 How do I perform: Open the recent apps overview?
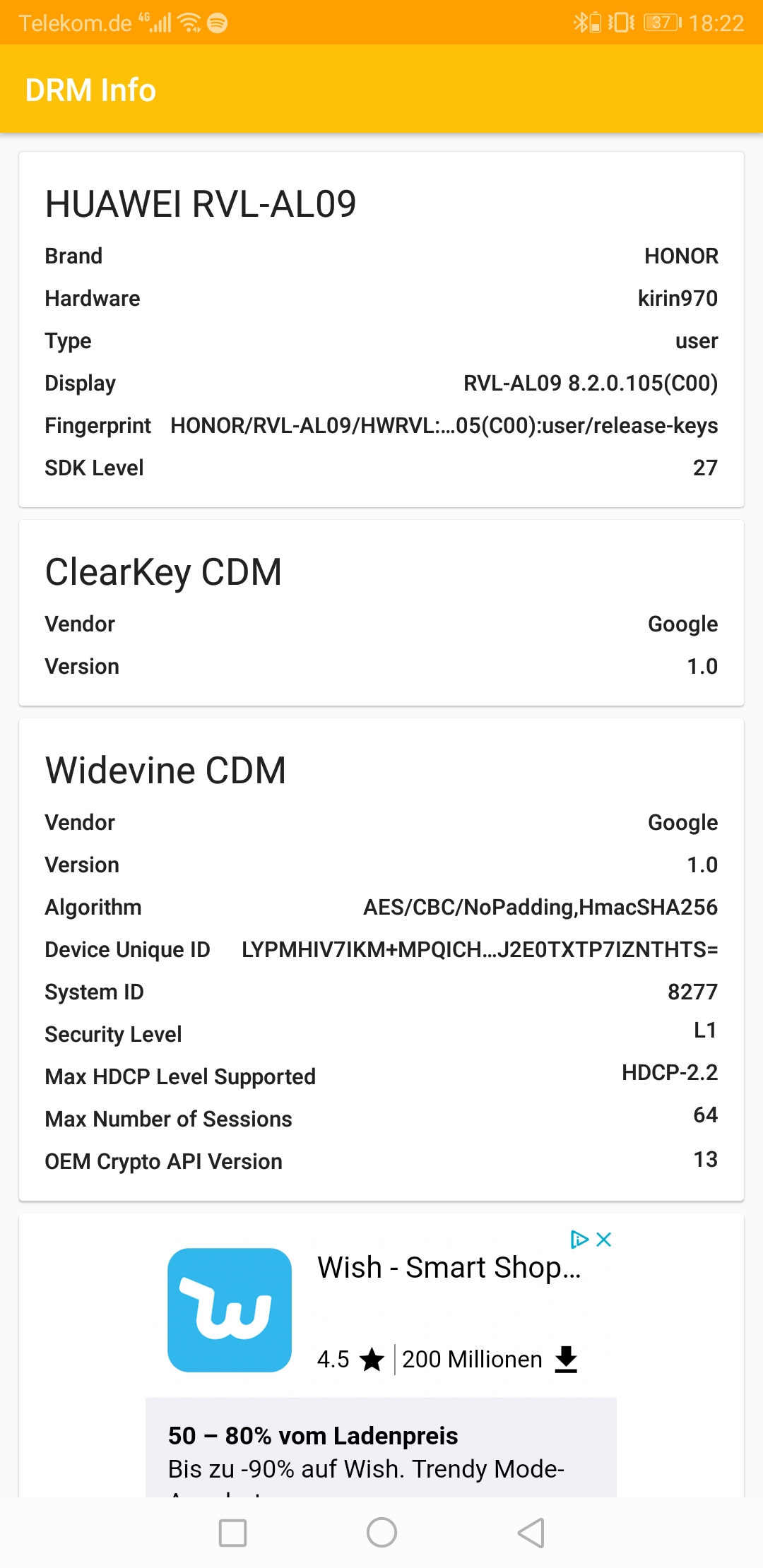[232, 1533]
